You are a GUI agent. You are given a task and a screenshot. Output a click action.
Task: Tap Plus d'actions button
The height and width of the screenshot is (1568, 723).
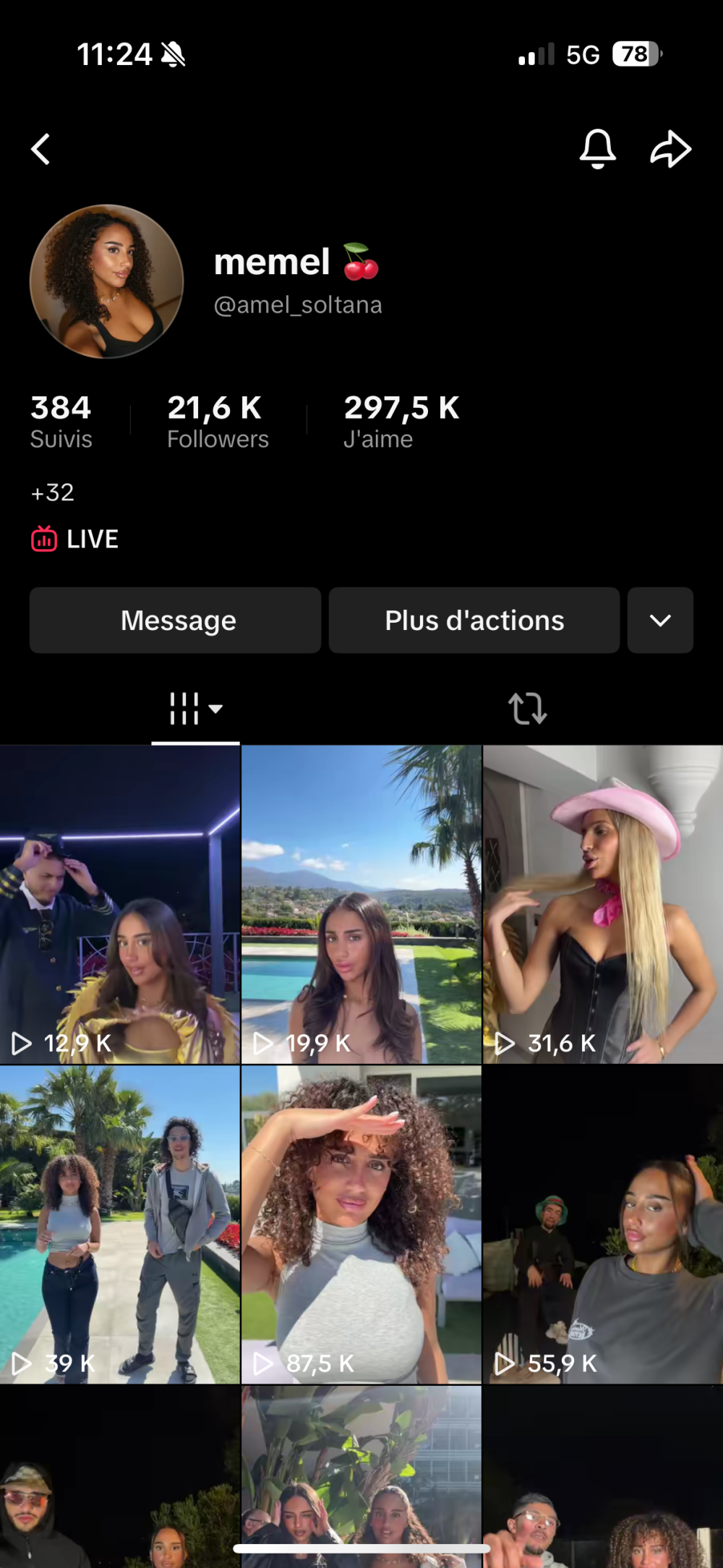(x=474, y=621)
